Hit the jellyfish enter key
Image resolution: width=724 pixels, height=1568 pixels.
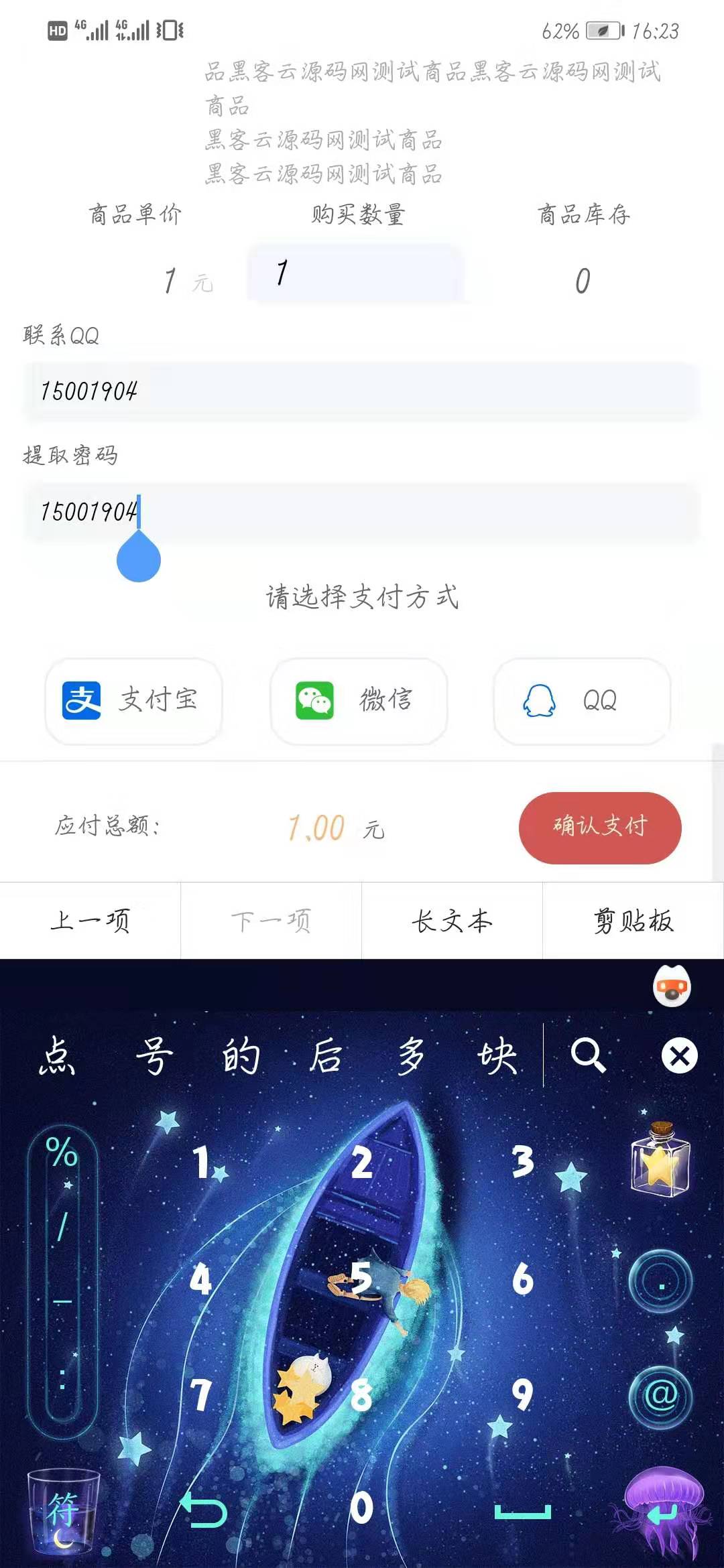point(662,1511)
